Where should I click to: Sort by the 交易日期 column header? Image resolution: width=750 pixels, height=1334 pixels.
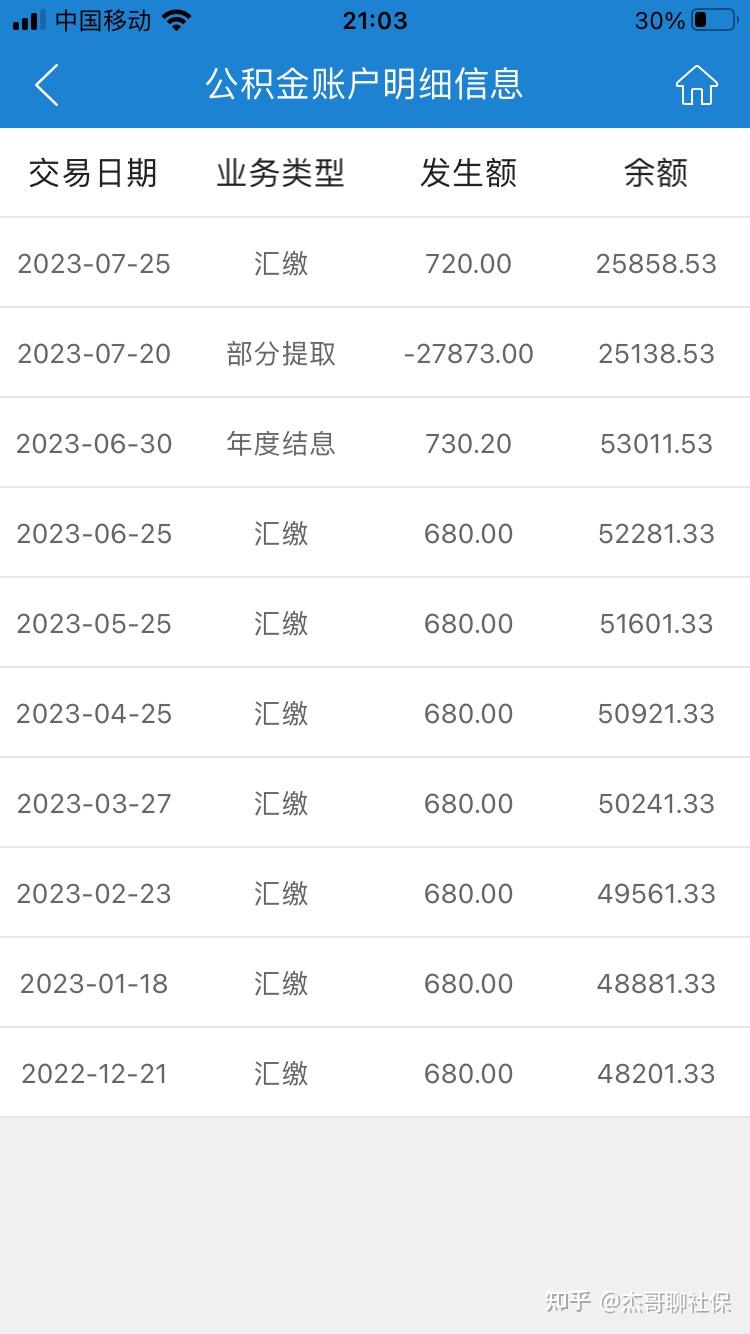coord(93,173)
